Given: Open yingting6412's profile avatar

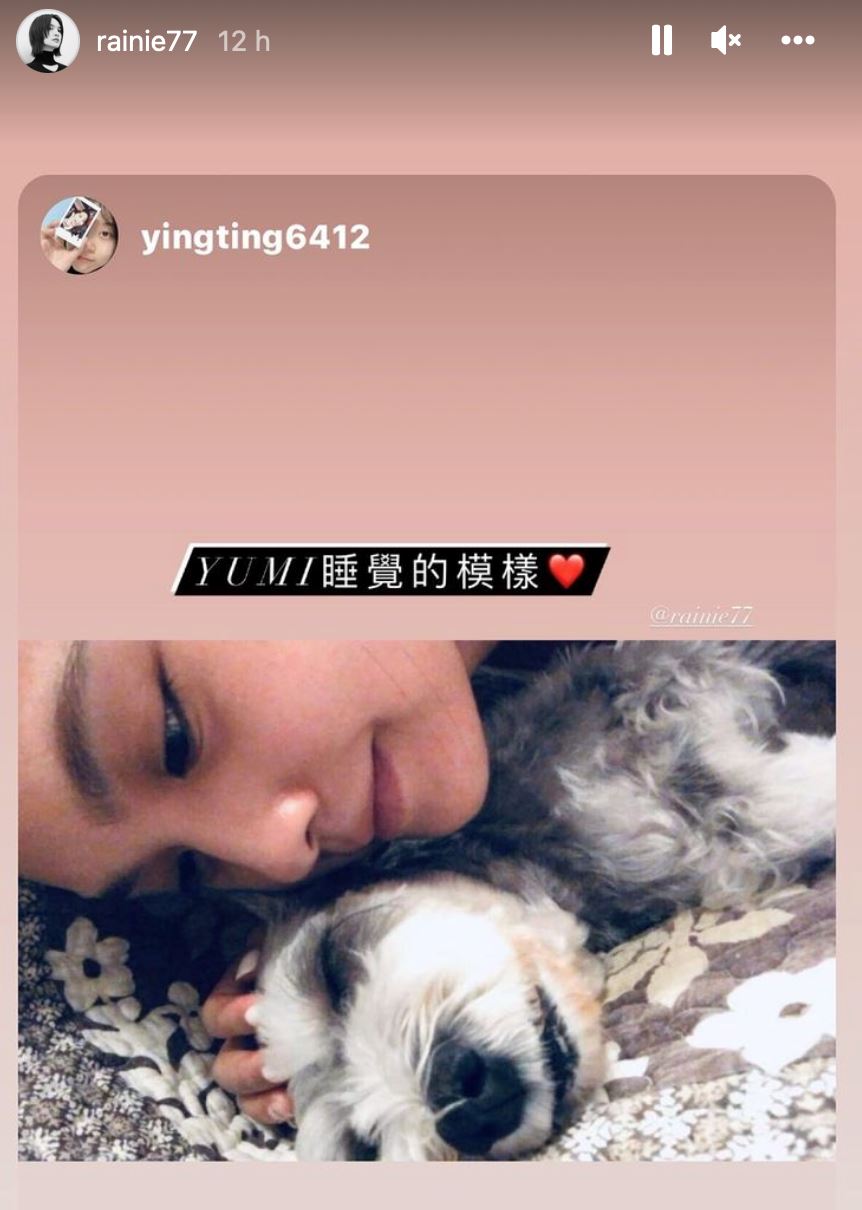Looking at the screenshot, I should pos(78,236).
